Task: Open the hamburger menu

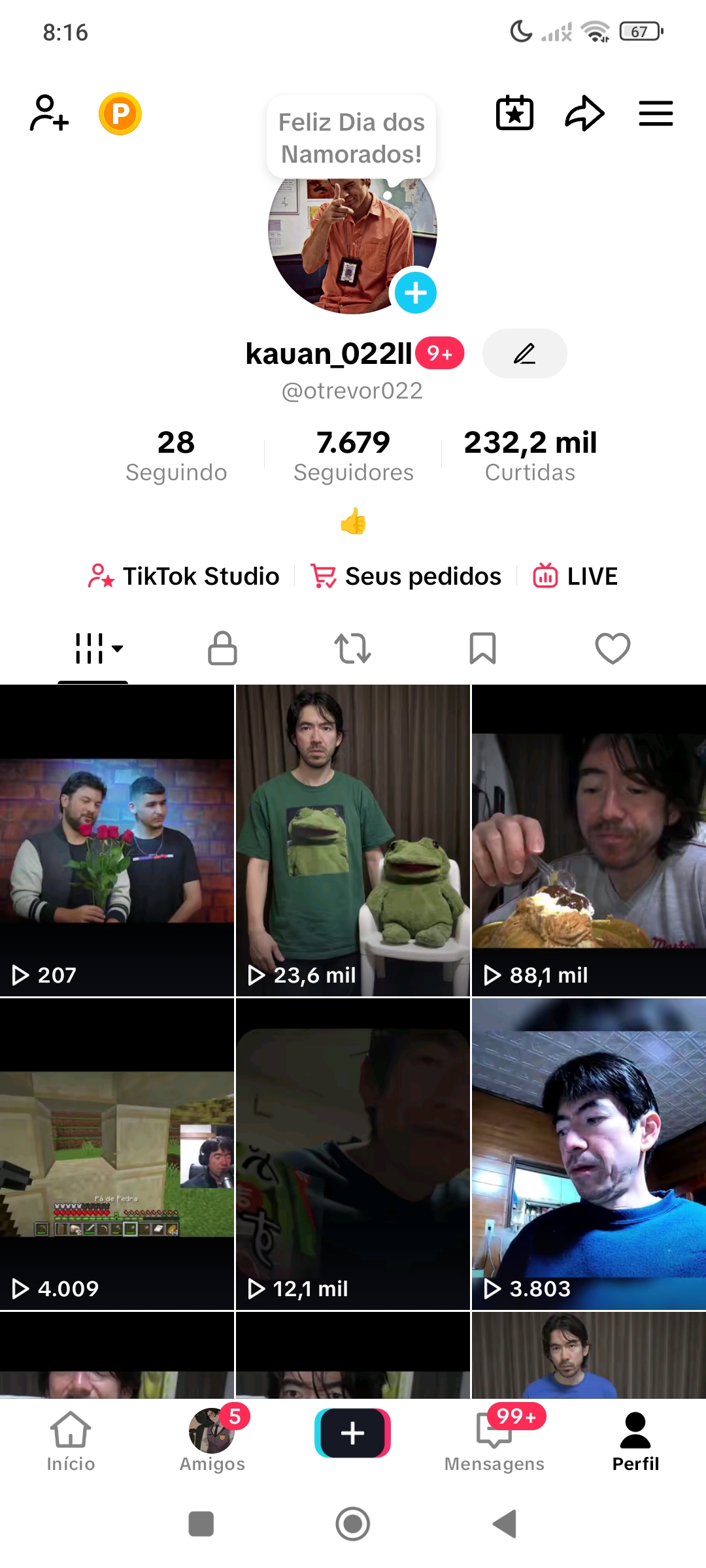Action: pos(656,114)
